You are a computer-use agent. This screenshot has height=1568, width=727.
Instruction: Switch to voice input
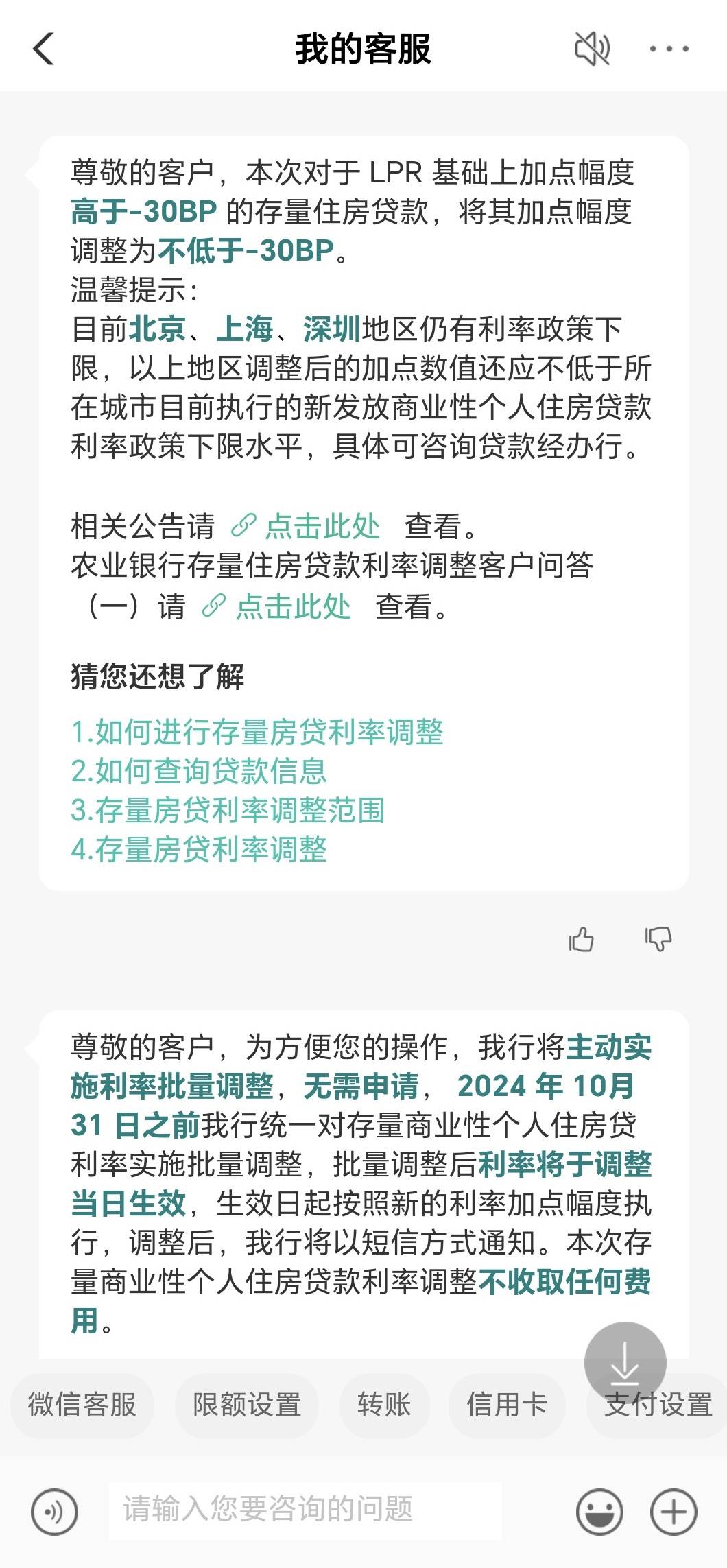click(x=54, y=1512)
